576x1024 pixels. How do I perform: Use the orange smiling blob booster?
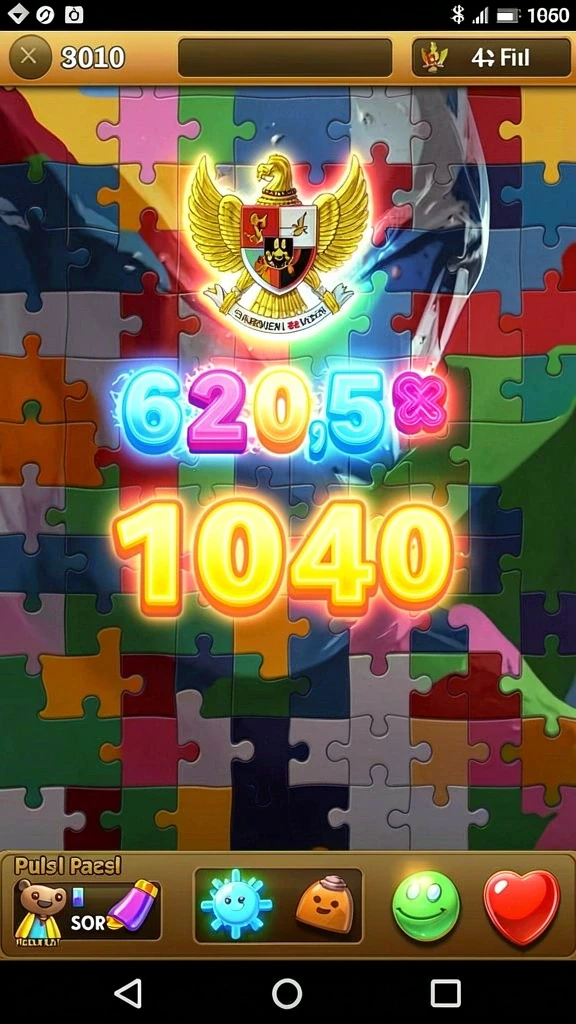click(325, 904)
